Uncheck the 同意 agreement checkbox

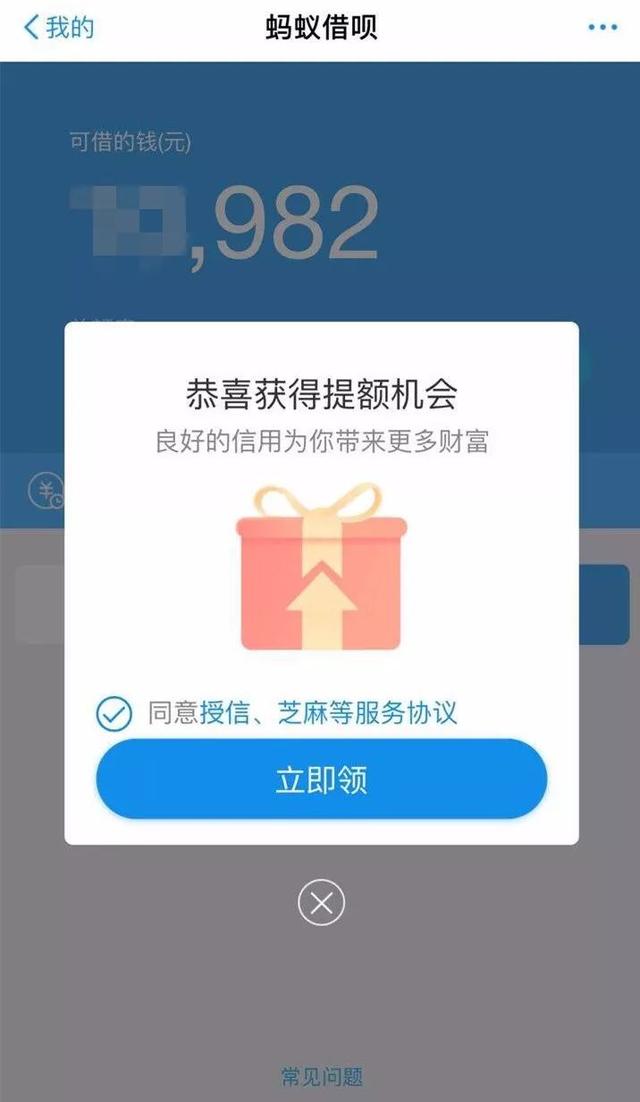[x=114, y=714]
